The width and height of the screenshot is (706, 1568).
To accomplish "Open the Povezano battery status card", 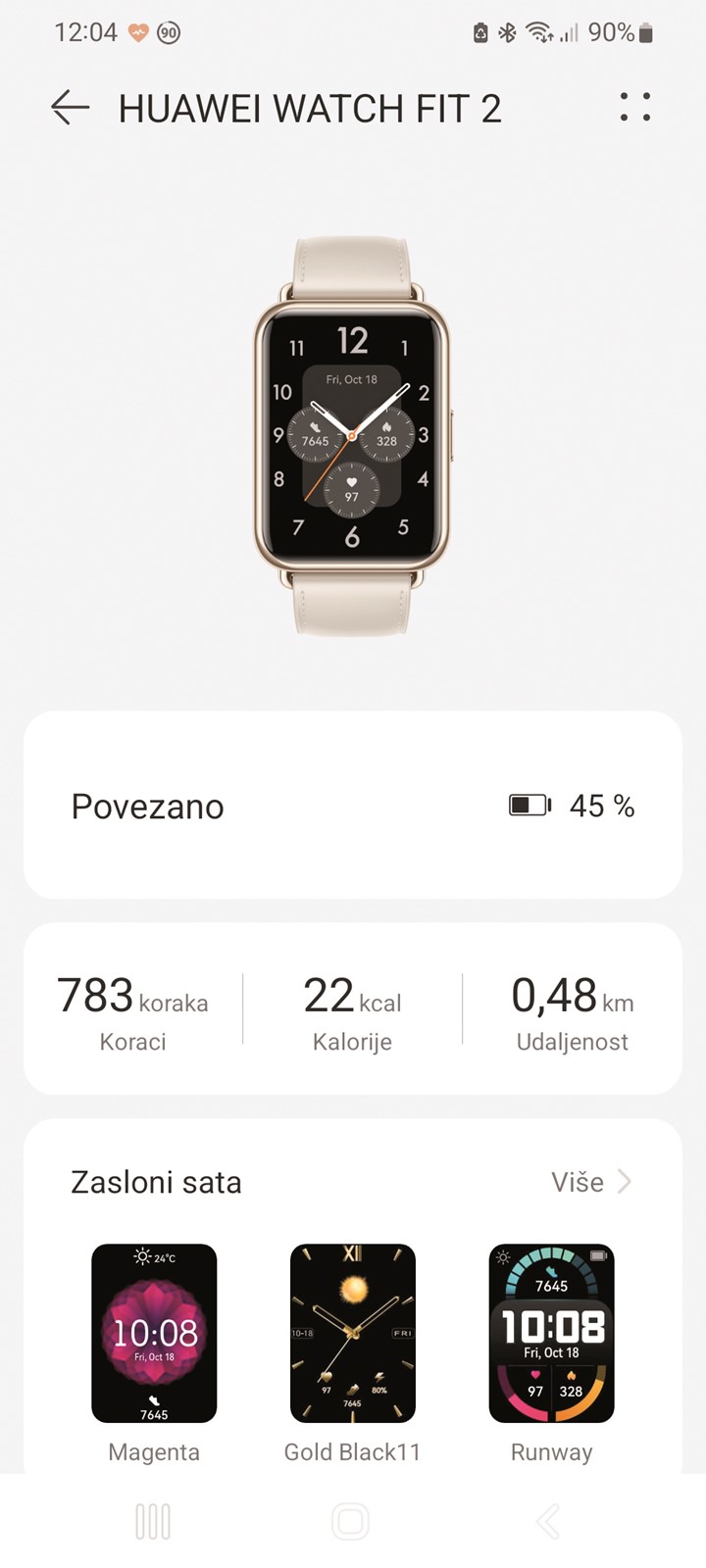I will [353, 805].
